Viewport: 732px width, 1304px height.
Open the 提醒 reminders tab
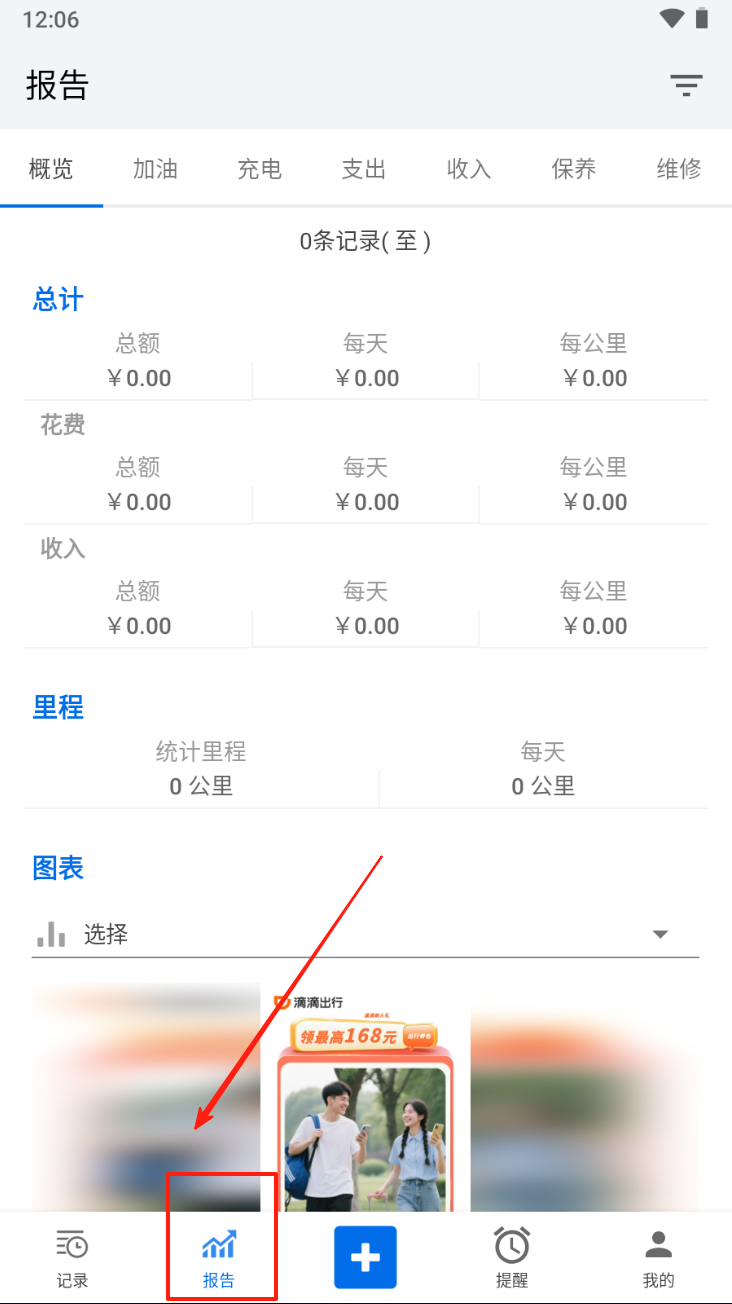point(512,1258)
